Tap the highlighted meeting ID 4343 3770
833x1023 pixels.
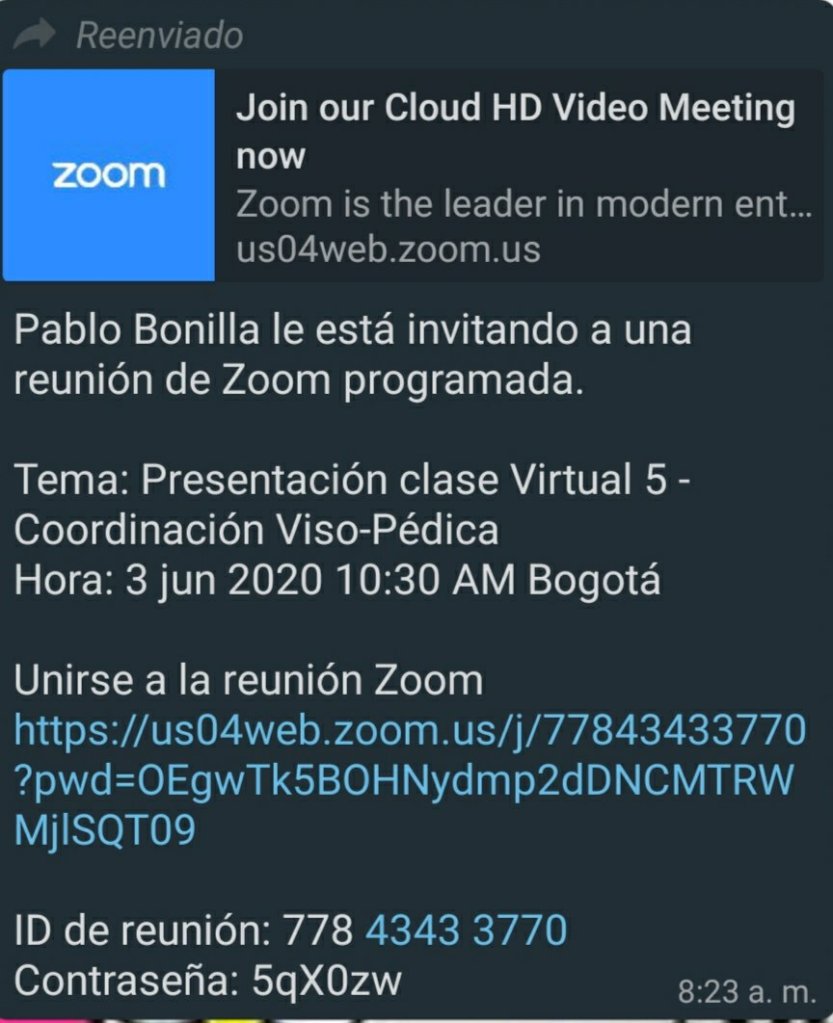(466, 930)
